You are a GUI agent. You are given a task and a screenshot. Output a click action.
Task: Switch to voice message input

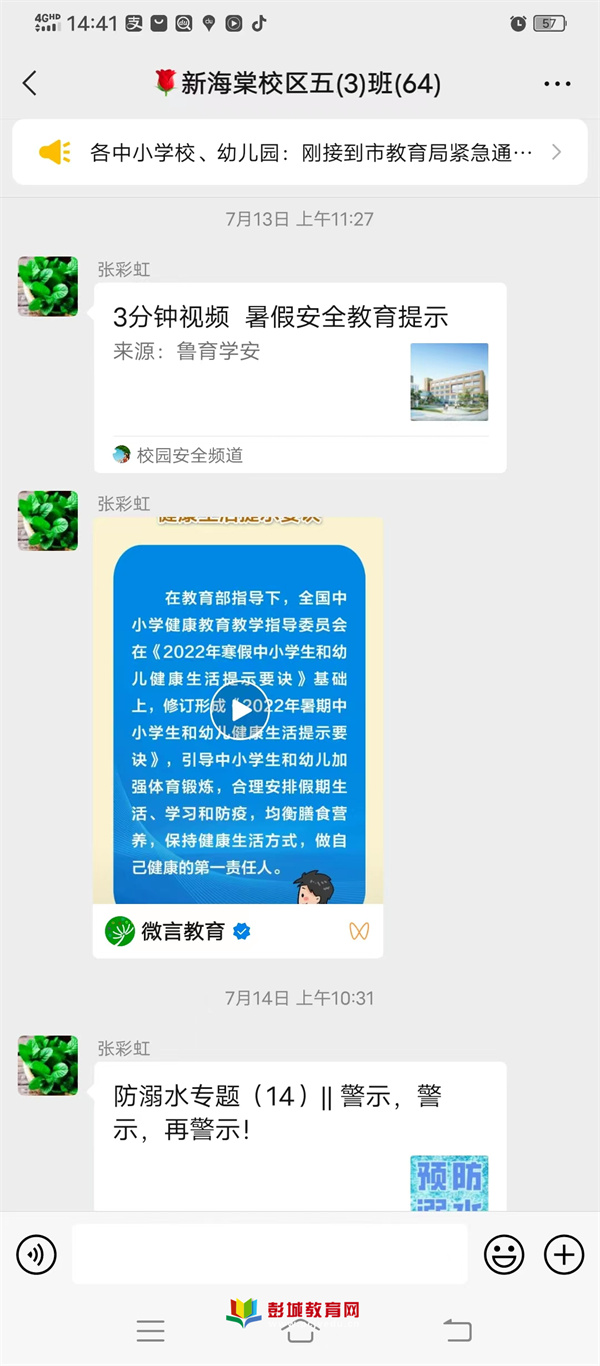point(37,1254)
